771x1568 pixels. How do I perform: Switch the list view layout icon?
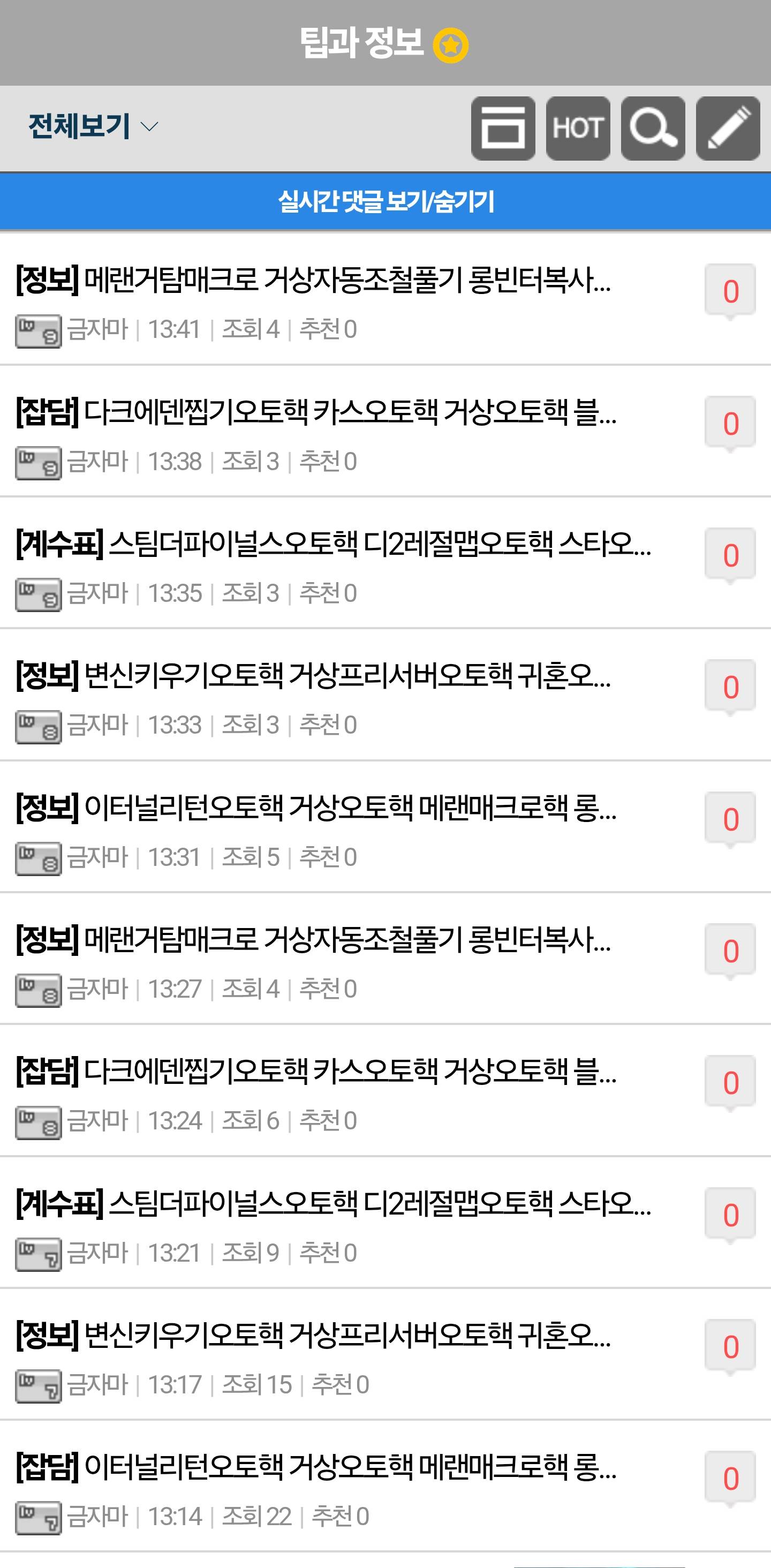pos(503,129)
